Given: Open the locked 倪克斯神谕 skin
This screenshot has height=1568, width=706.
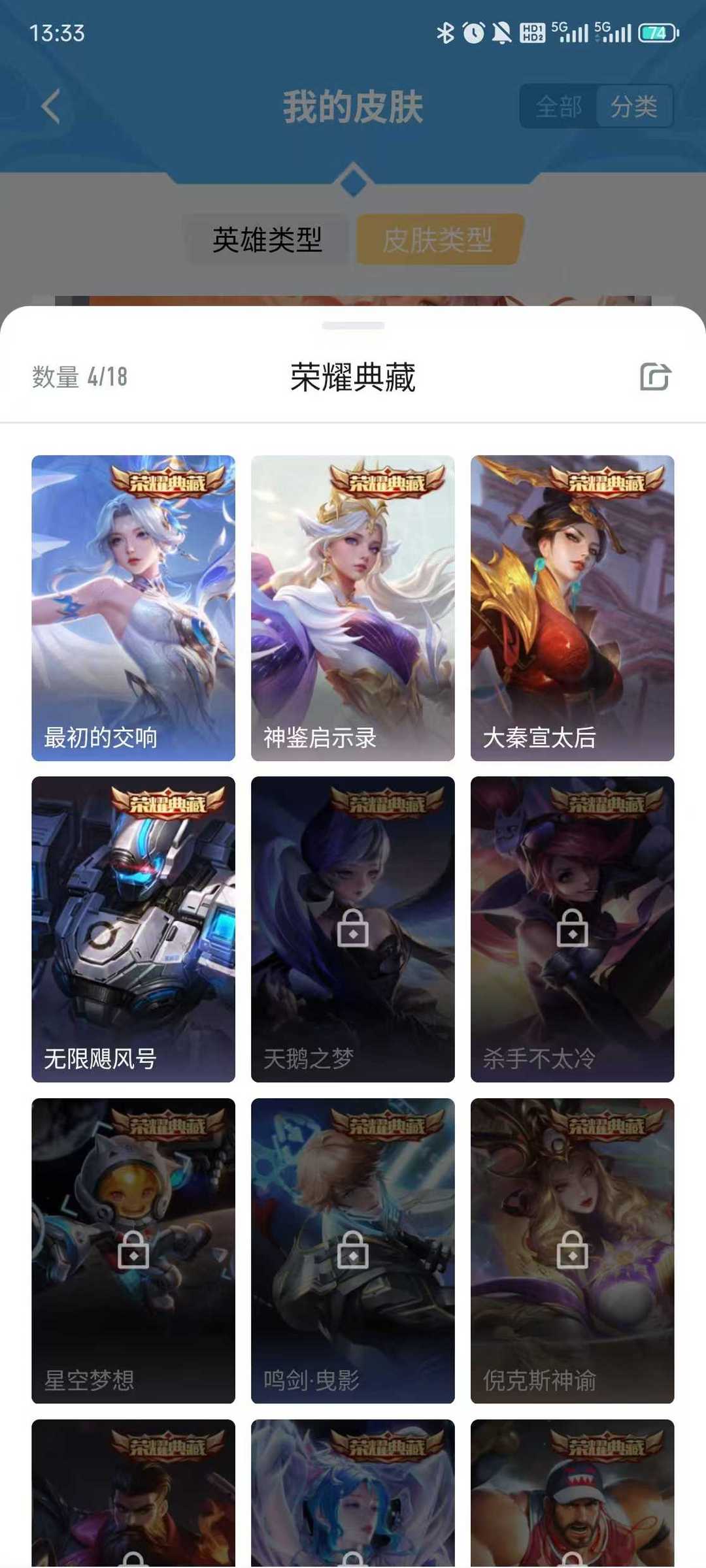Looking at the screenshot, I should coord(573,1250).
